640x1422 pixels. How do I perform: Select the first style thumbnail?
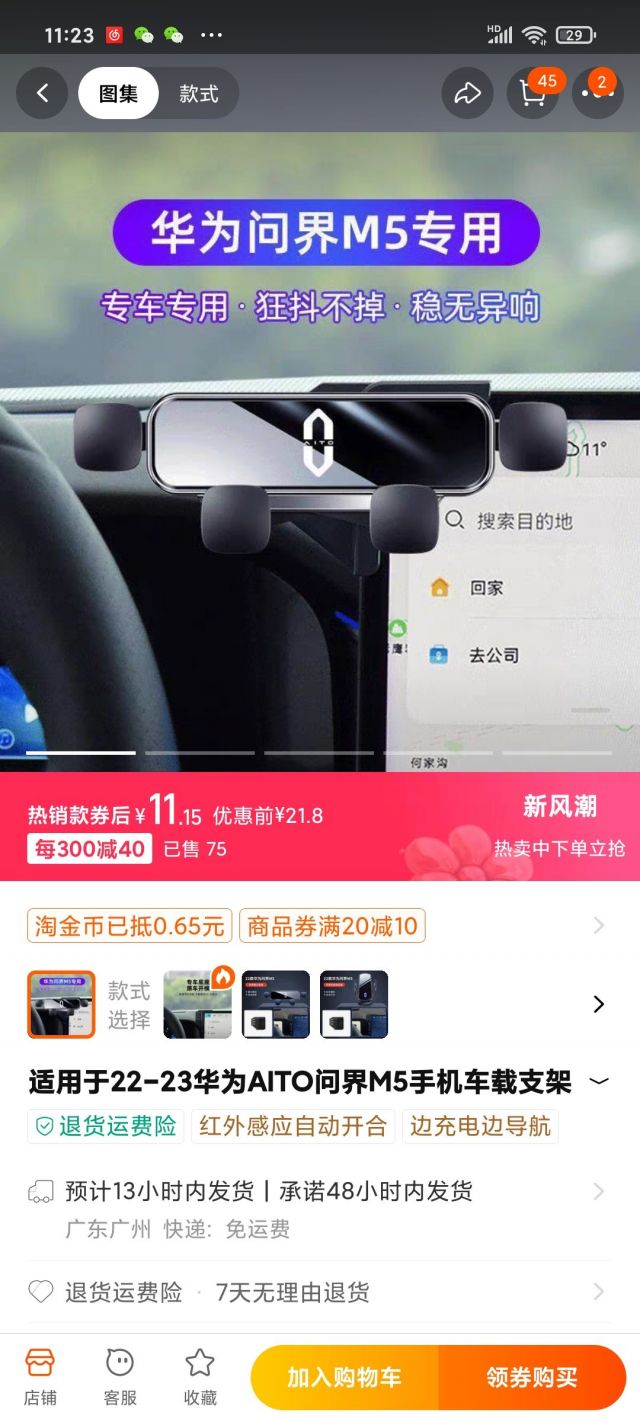tap(61, 1004)
